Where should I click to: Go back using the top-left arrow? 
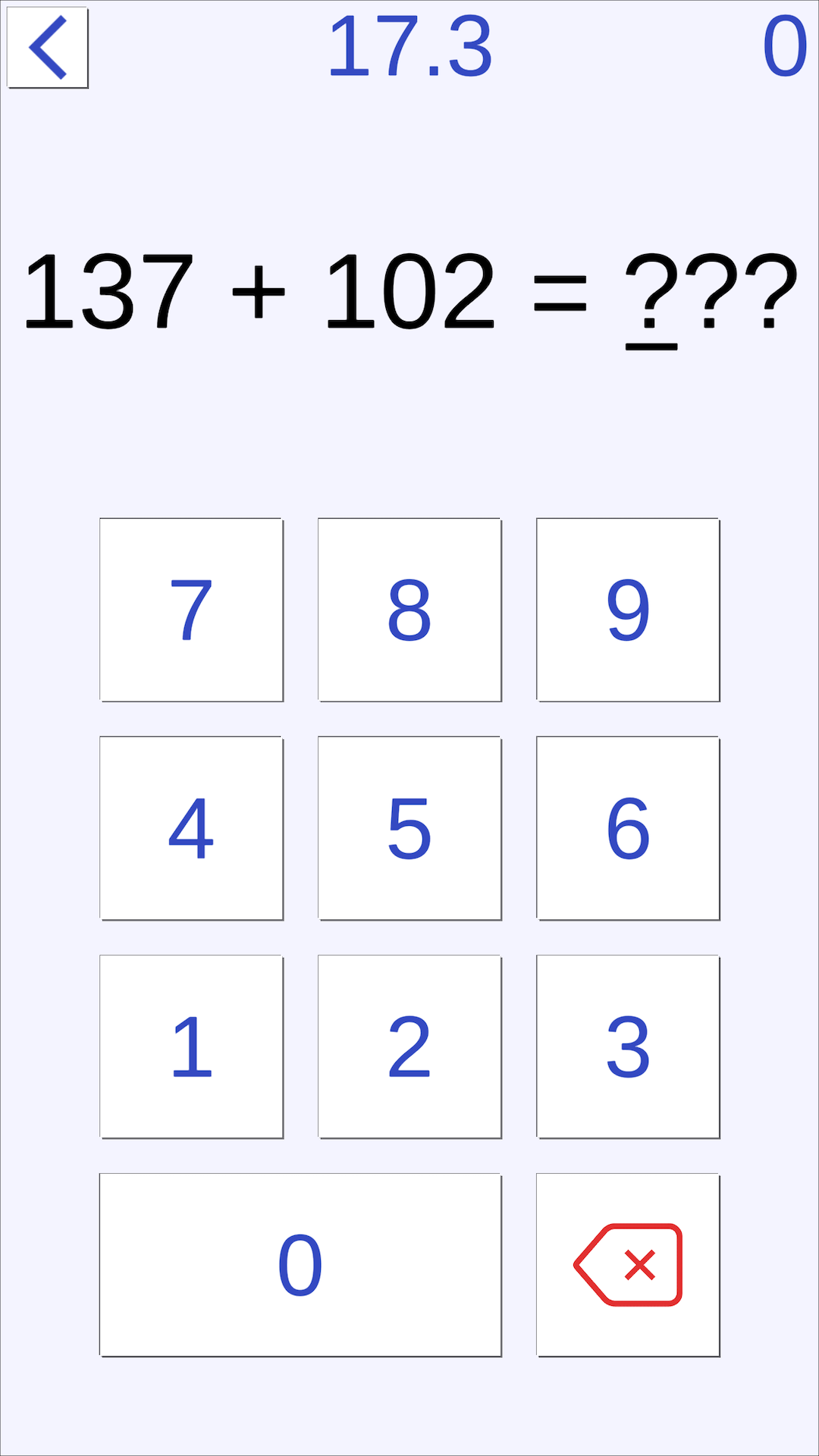(48, 48)
